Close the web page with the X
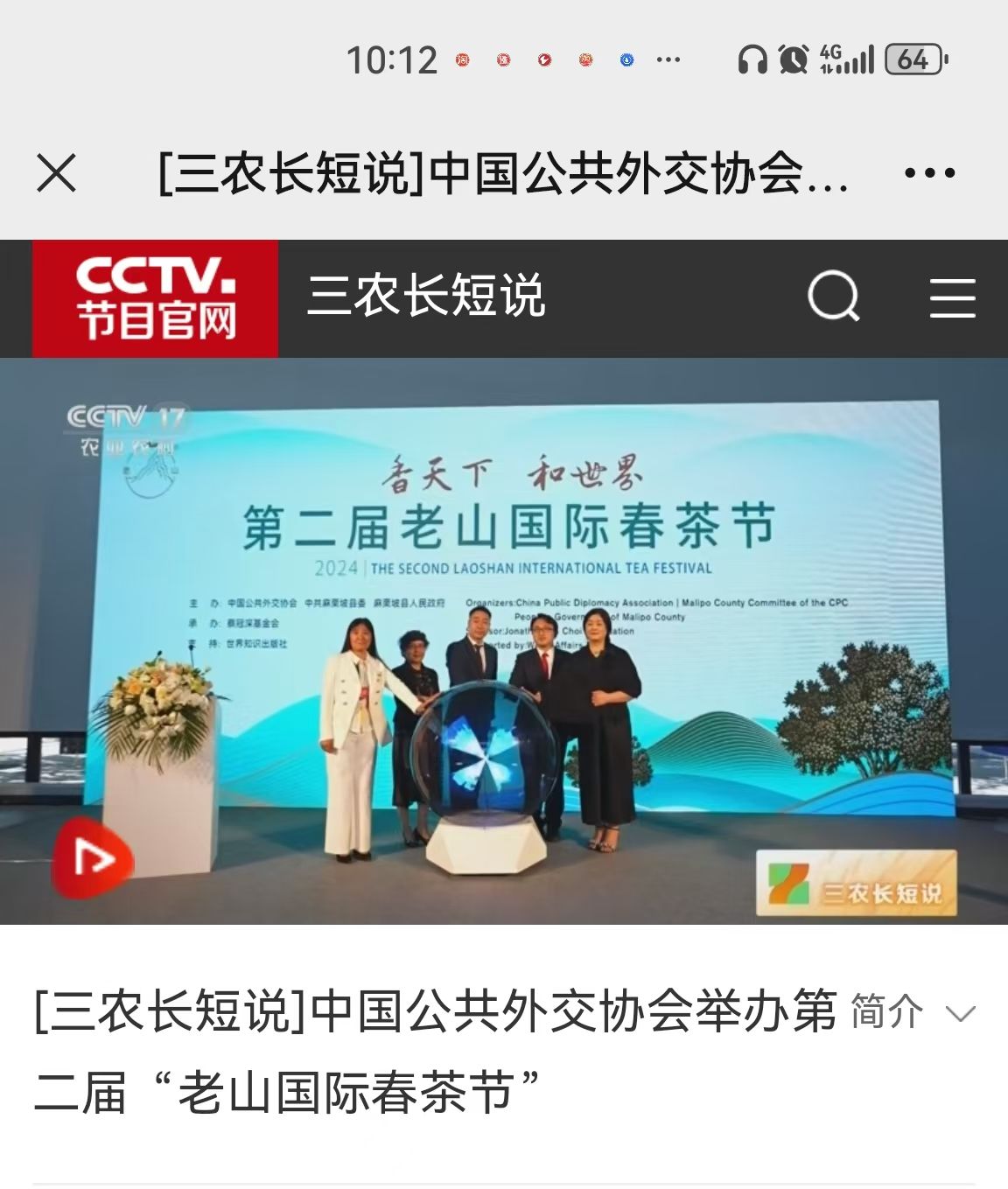This screenshot has width=1008, height=1189. (x=57, y=172)
